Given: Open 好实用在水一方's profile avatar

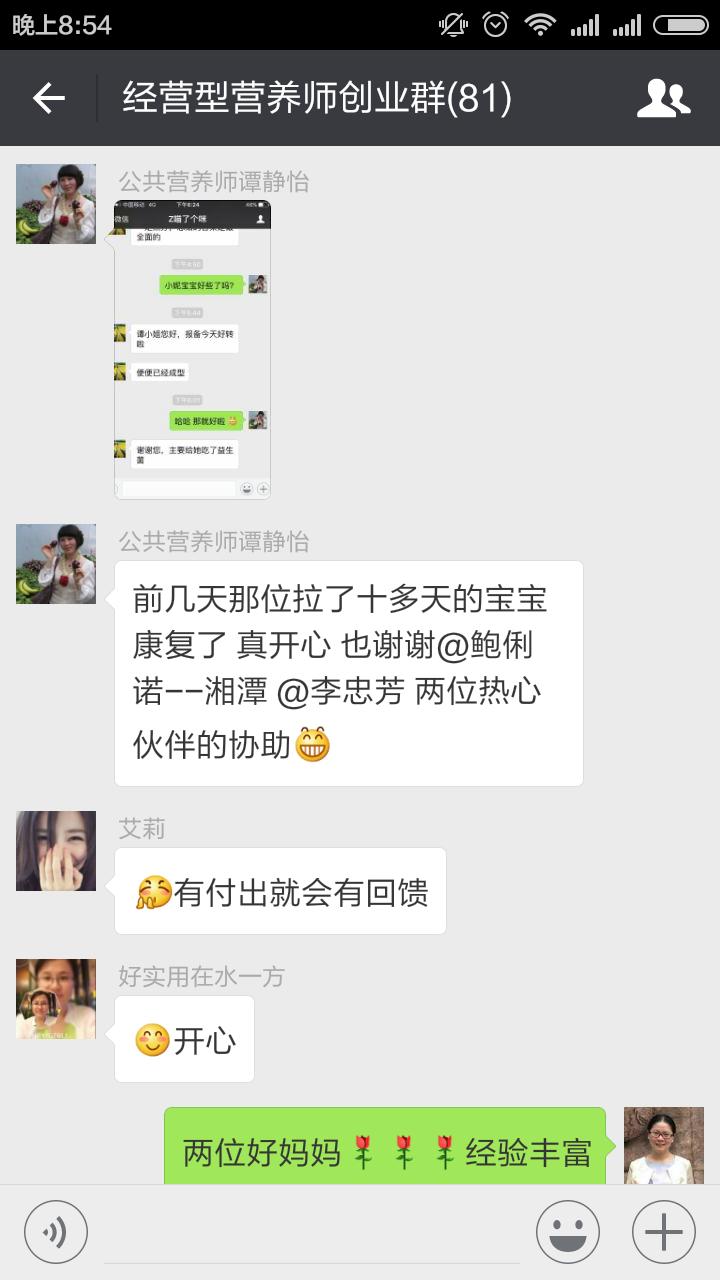Looking at the screenshot, I should pos(55,998).
